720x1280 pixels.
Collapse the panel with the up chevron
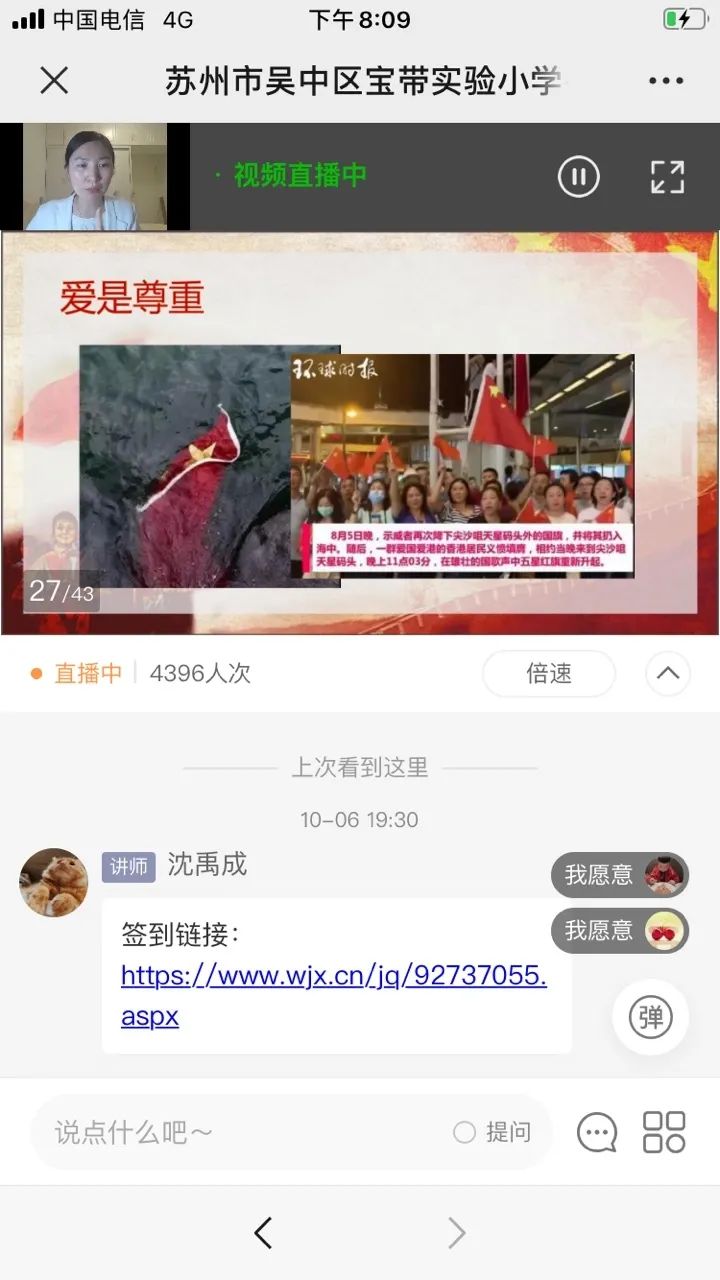coord(668,674)
